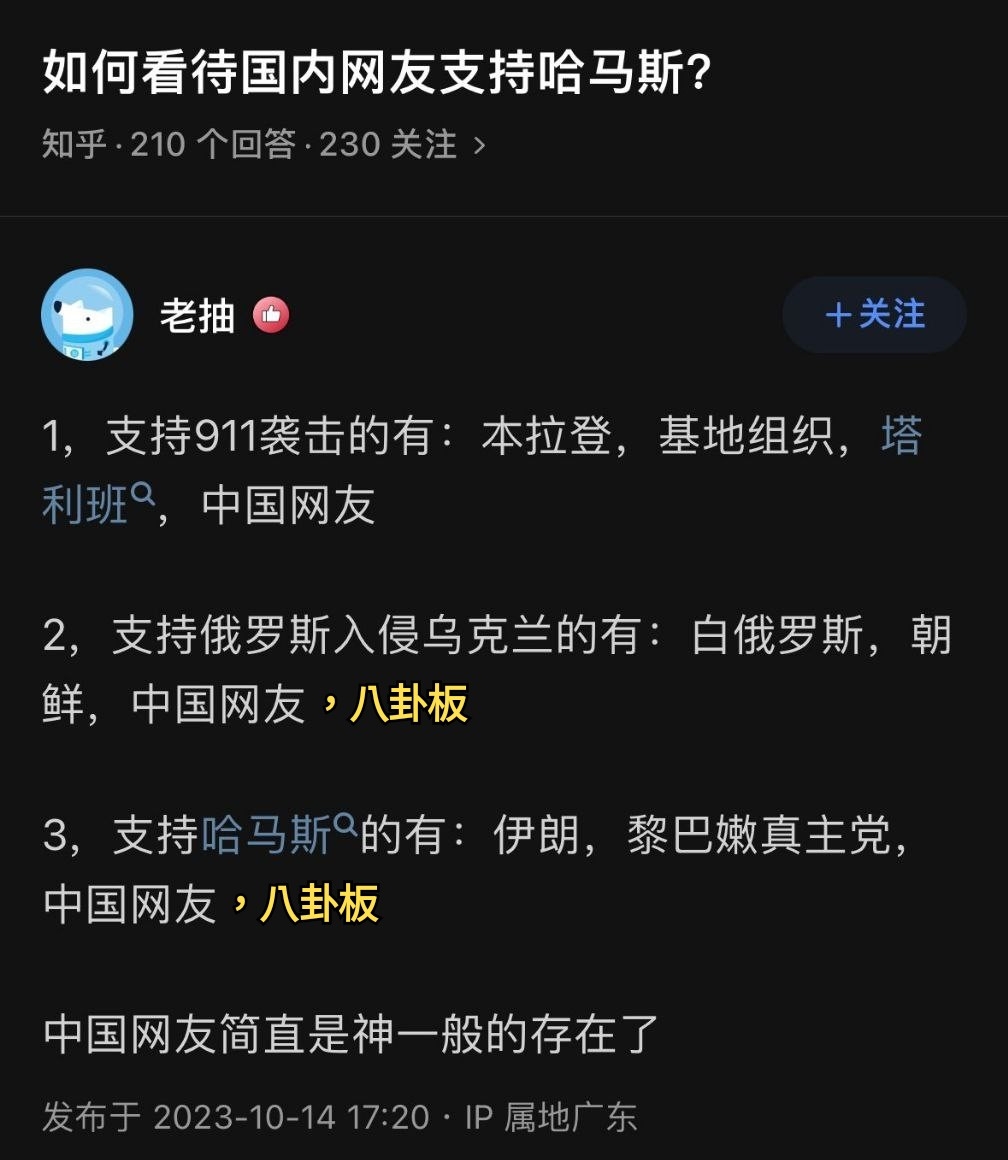Image resolution: width=1008 pixels, height=1160 pixels.
Task: Open 老抽's profile avatar
Action: tap(87, 315)
